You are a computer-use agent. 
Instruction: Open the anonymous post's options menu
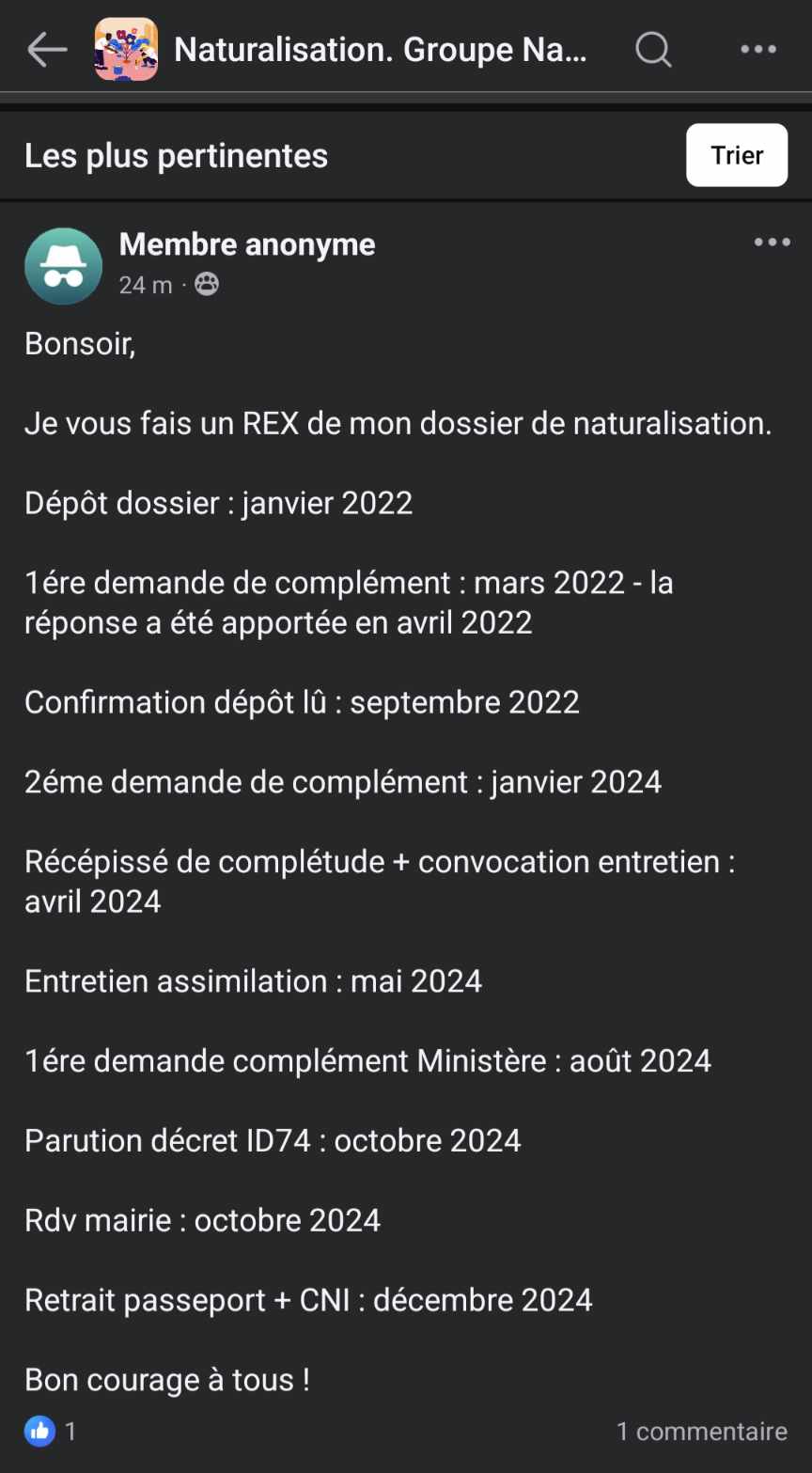(772, 243)
